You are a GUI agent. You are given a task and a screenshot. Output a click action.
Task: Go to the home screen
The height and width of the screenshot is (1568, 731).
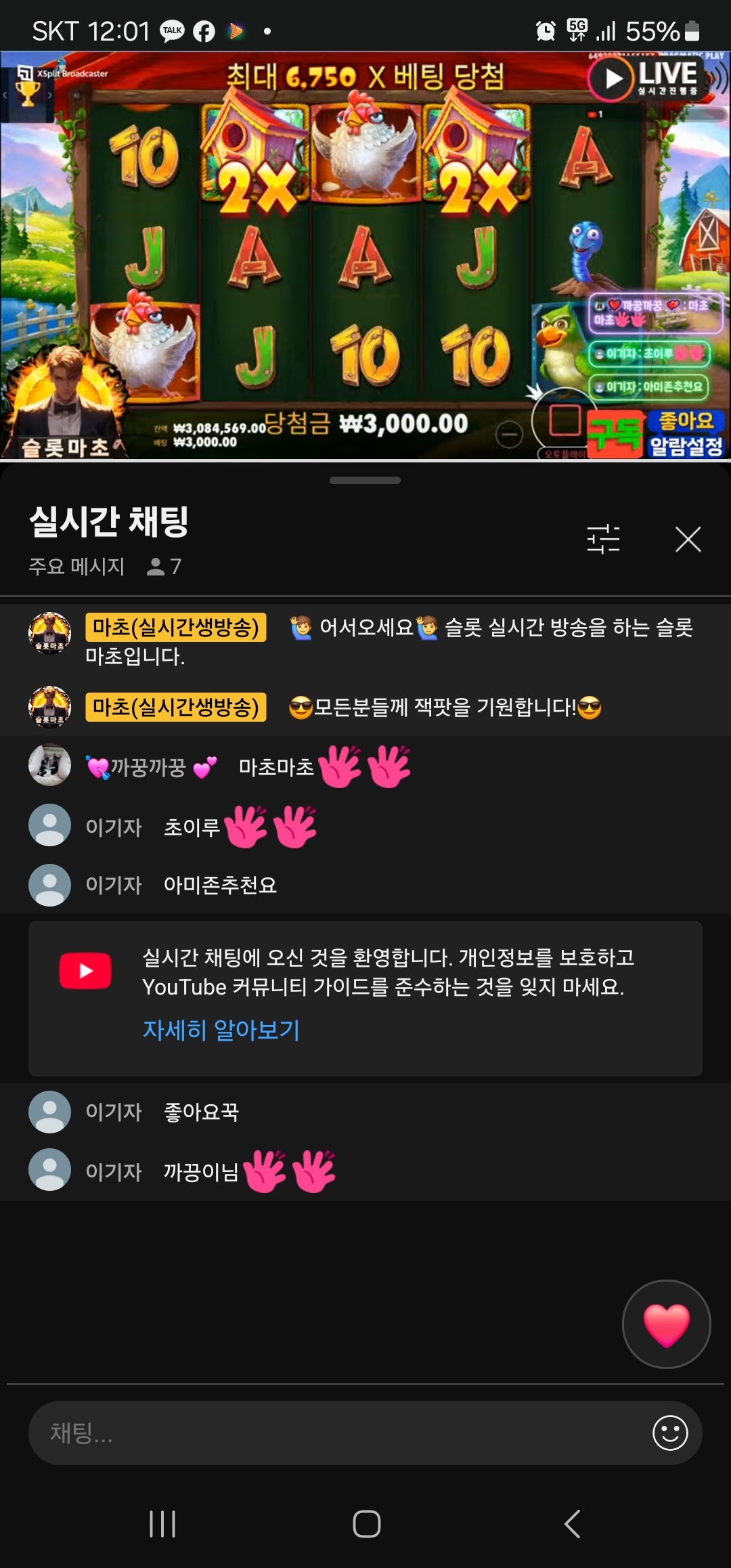(366, 1524)
